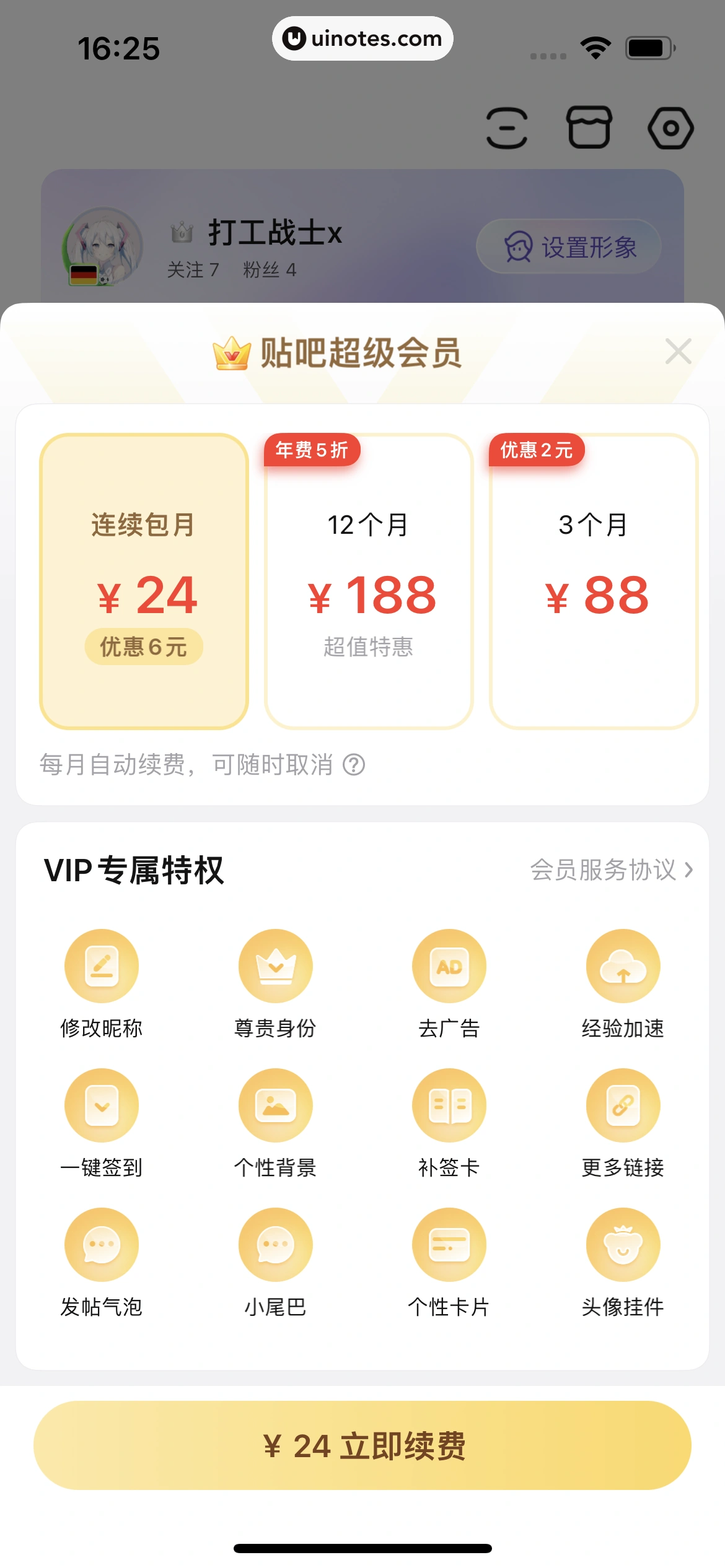Tap ¥24 立即续费 button
This screenshot has height=1568, width=725.
362,1445
